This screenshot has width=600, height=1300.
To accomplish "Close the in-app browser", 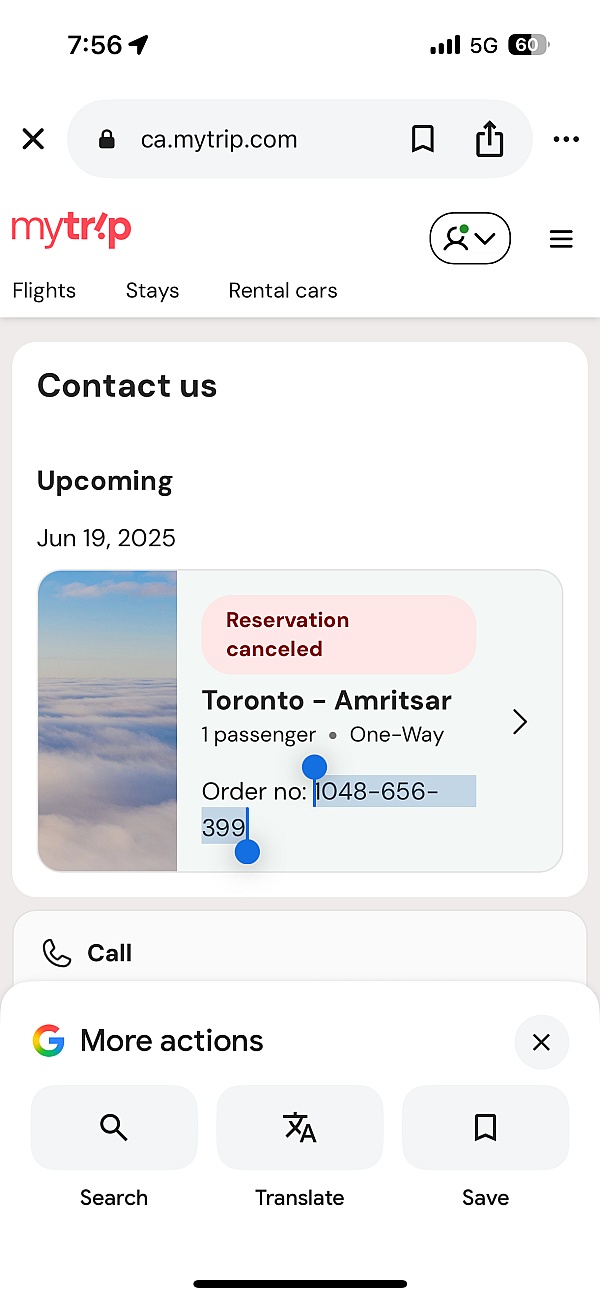I will [x=33, y=139].
